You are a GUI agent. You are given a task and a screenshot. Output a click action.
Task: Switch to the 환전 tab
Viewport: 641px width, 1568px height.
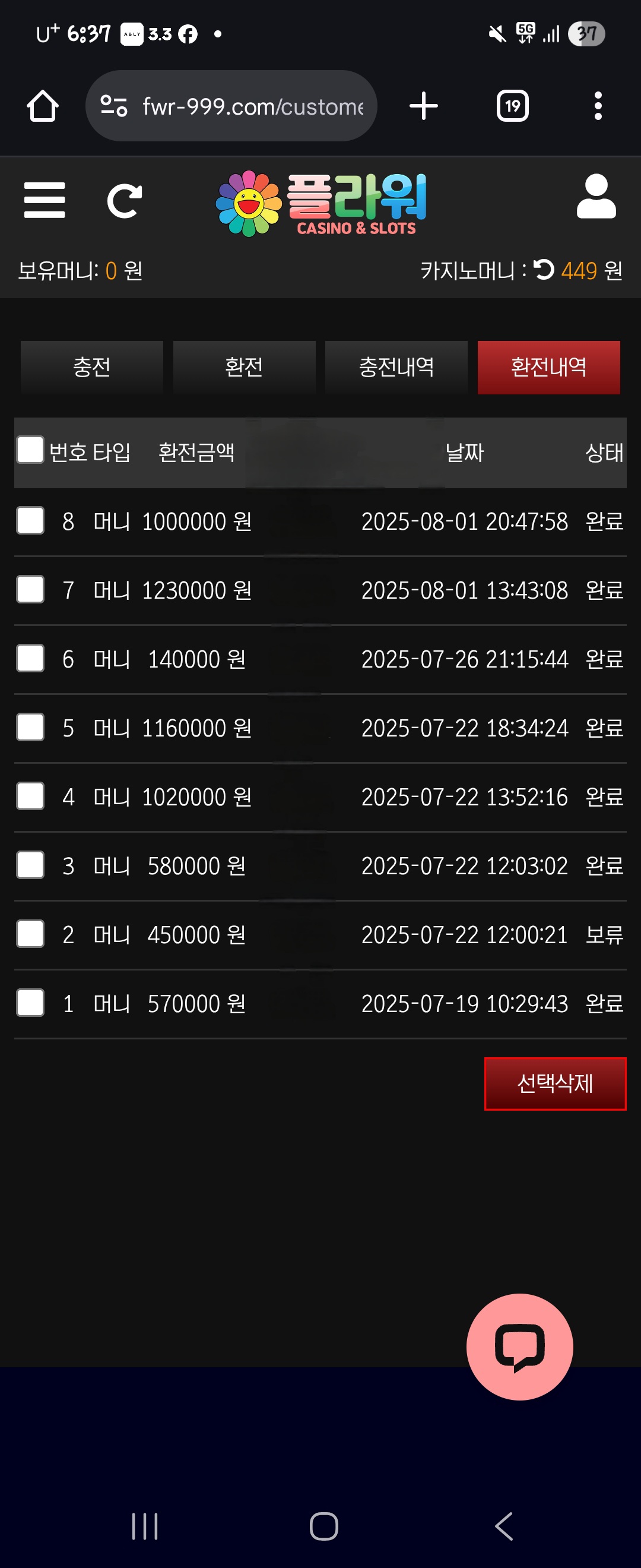click(x=244, y=367)
